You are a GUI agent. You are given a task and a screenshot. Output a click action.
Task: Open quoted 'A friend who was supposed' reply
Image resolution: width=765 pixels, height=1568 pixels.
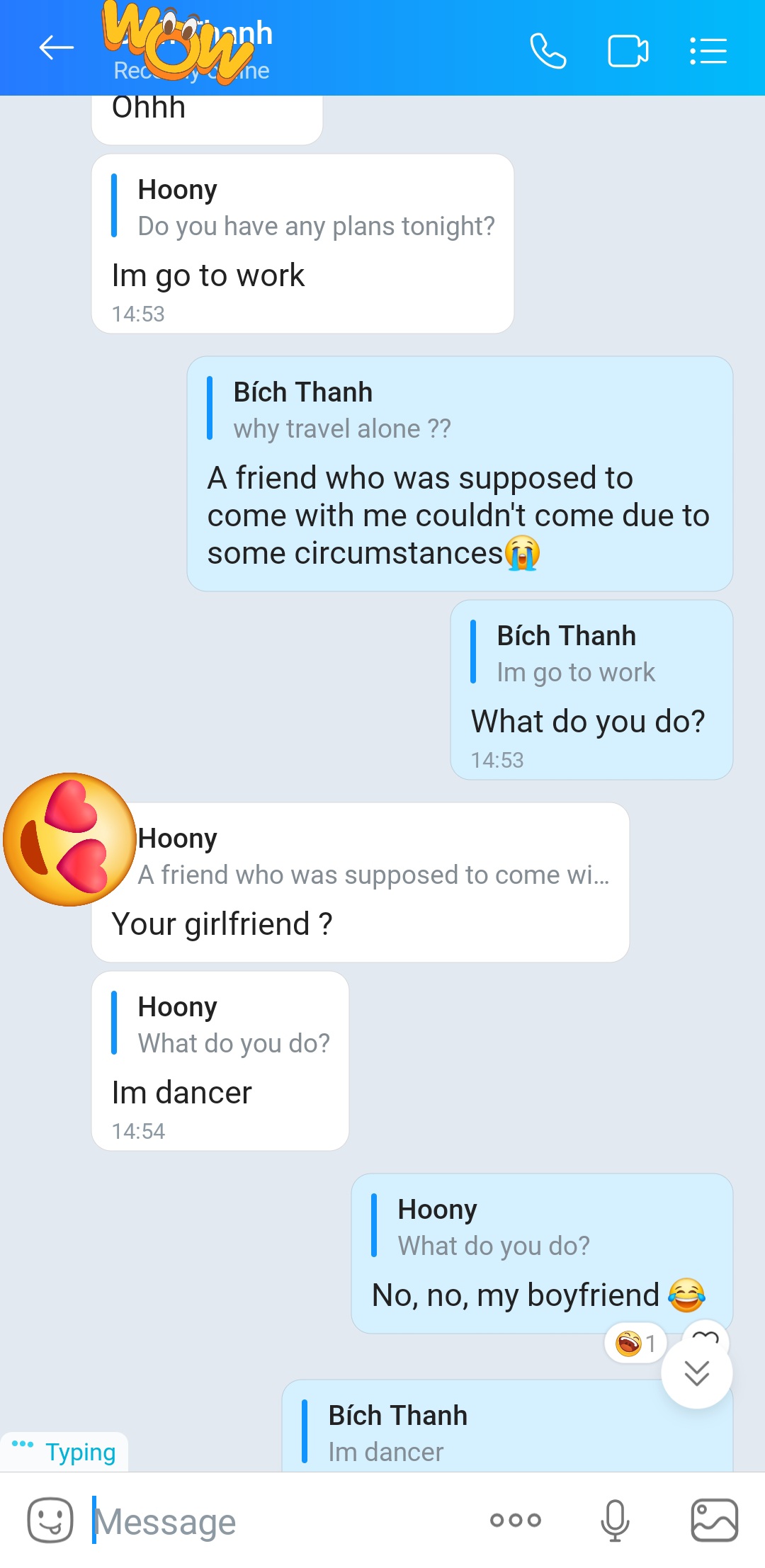[373, 857]
